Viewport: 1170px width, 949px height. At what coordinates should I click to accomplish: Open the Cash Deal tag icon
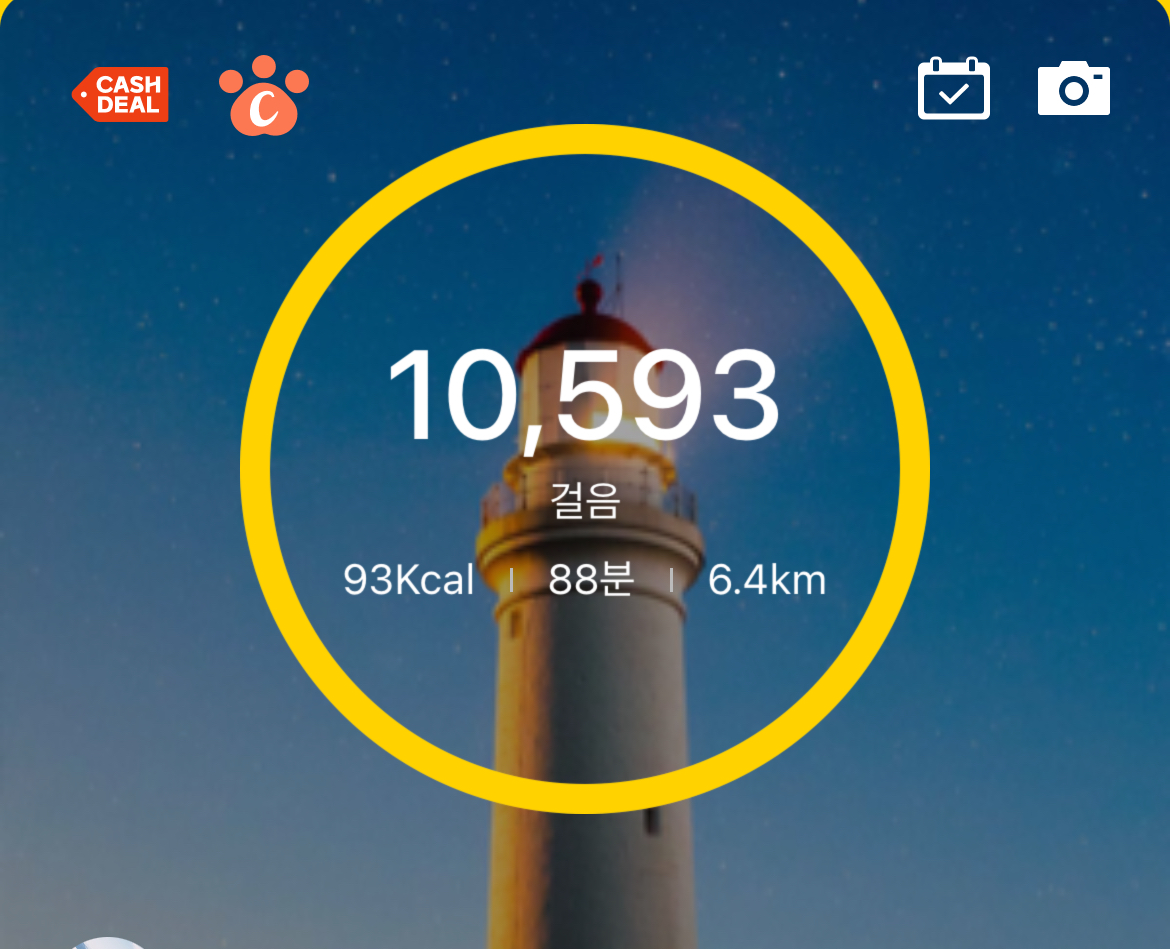(121, 94)
